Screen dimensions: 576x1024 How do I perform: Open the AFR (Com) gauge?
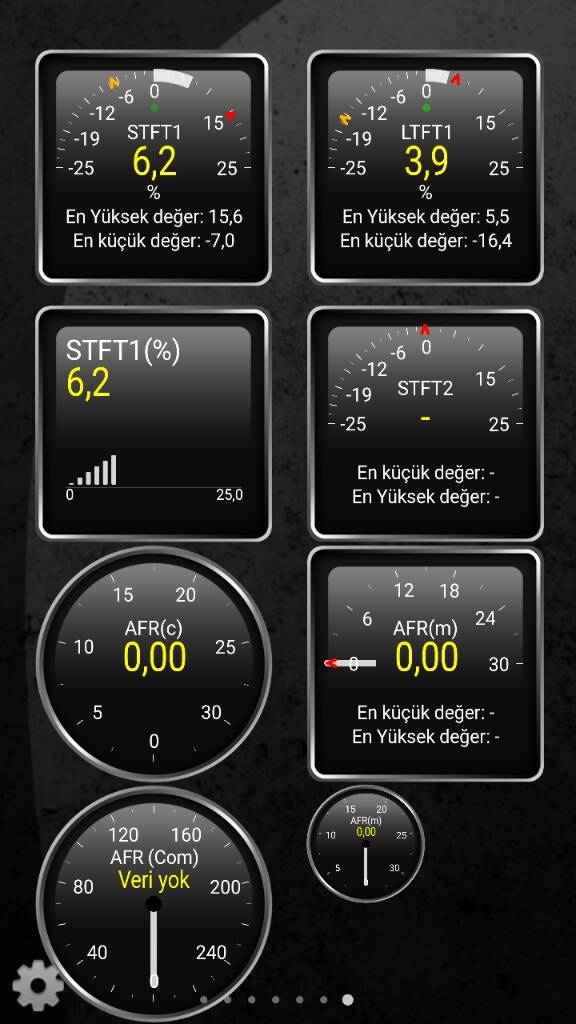point(153,904)
